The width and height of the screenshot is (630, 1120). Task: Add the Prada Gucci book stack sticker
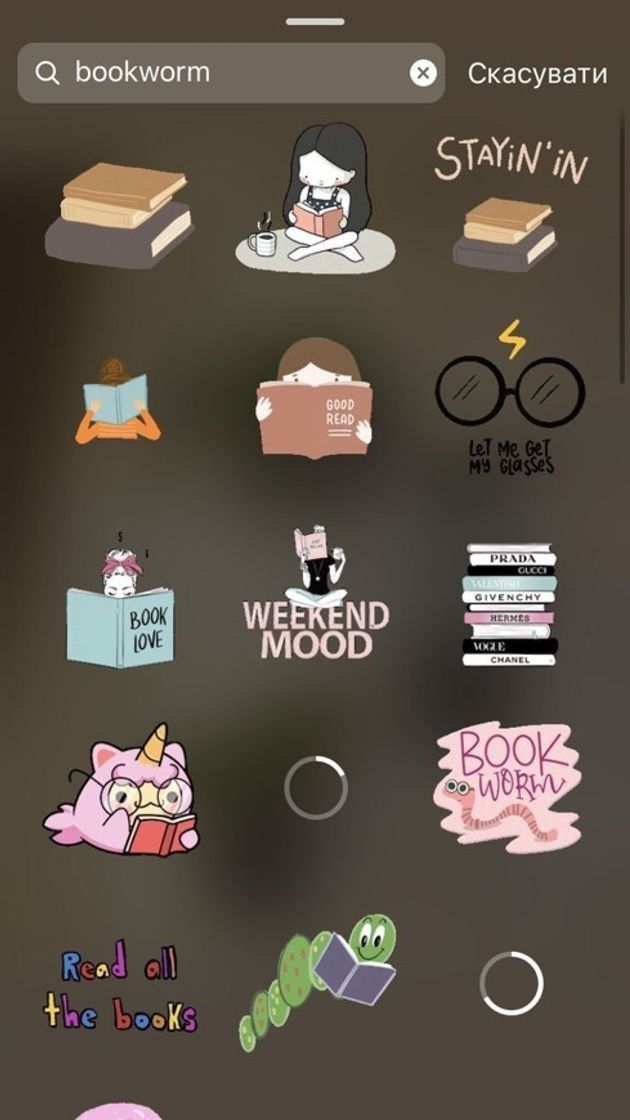(510, 605)
